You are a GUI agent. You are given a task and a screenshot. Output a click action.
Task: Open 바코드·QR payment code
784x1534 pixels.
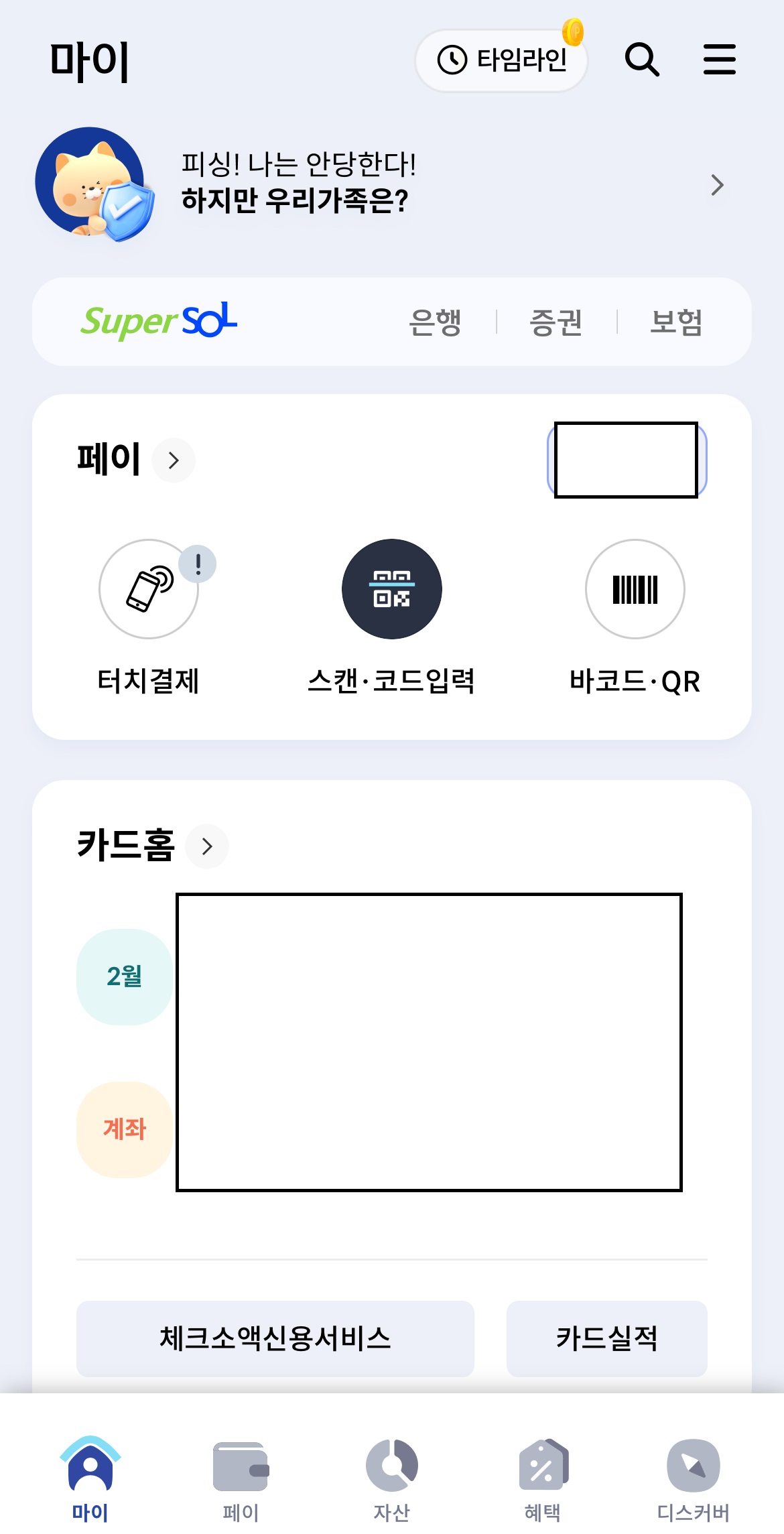click(x=634, y=588)
